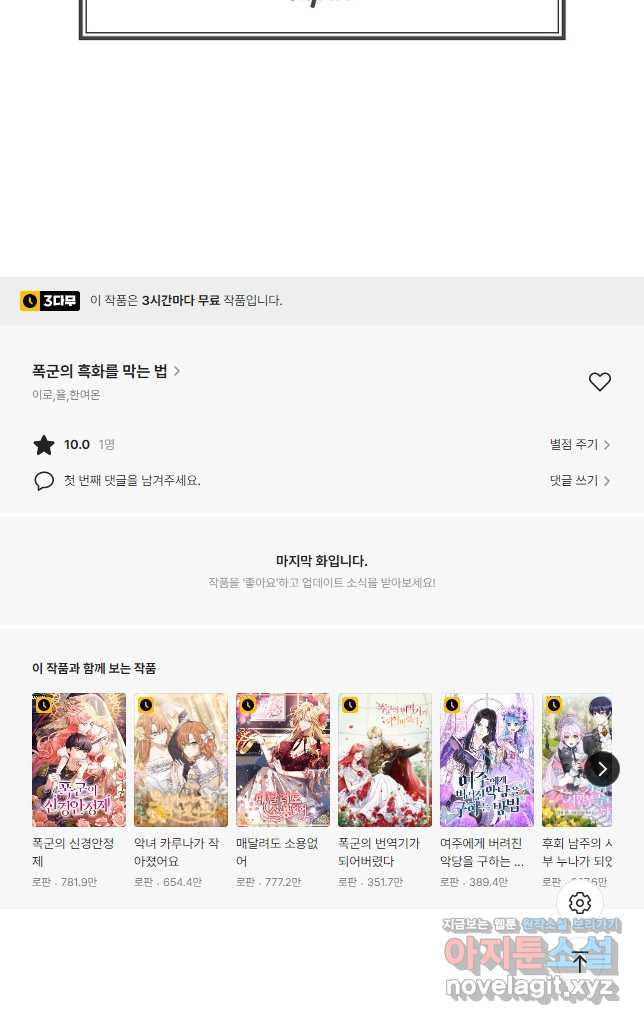Show the next recommended titles with the arrow
The width and height of the screenshot is (644, 1025).
click(x=601, y=768)
